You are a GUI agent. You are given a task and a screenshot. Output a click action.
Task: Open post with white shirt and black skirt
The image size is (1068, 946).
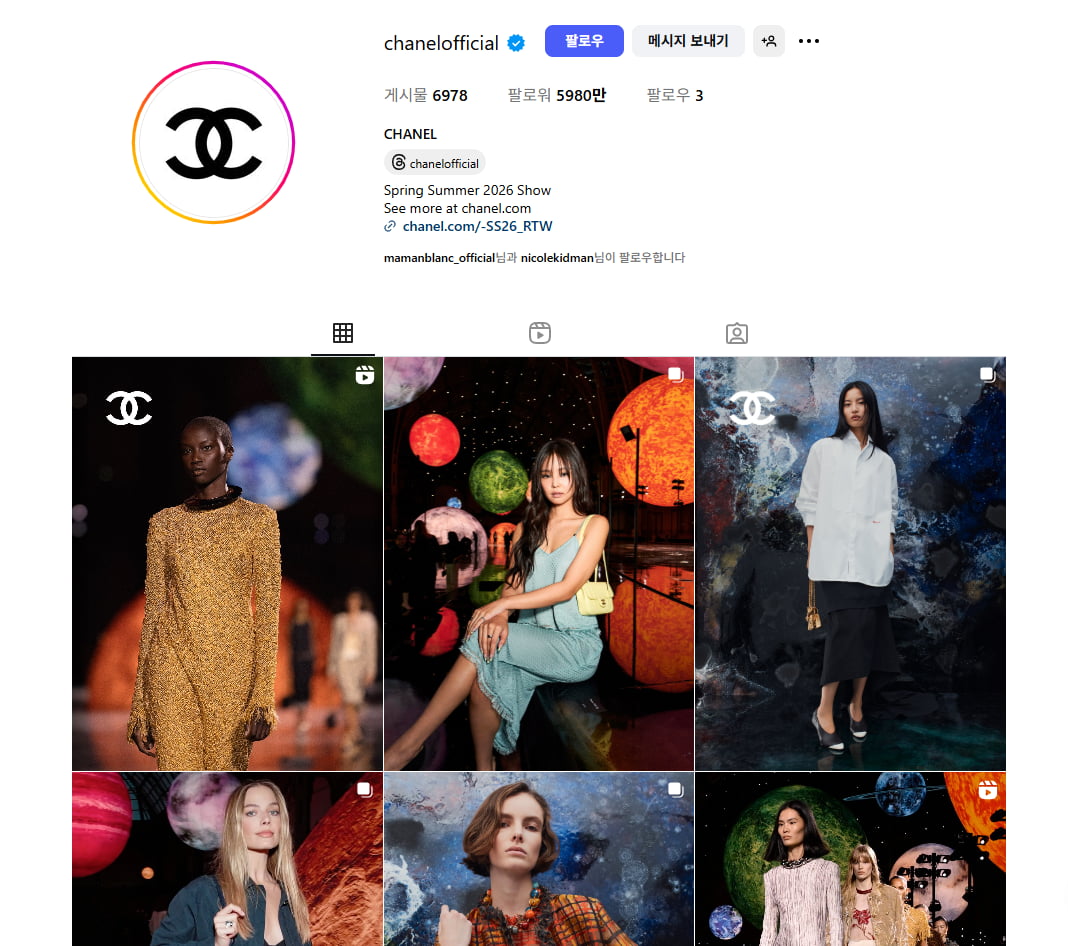pyautogui.click(x=850, y=563)
